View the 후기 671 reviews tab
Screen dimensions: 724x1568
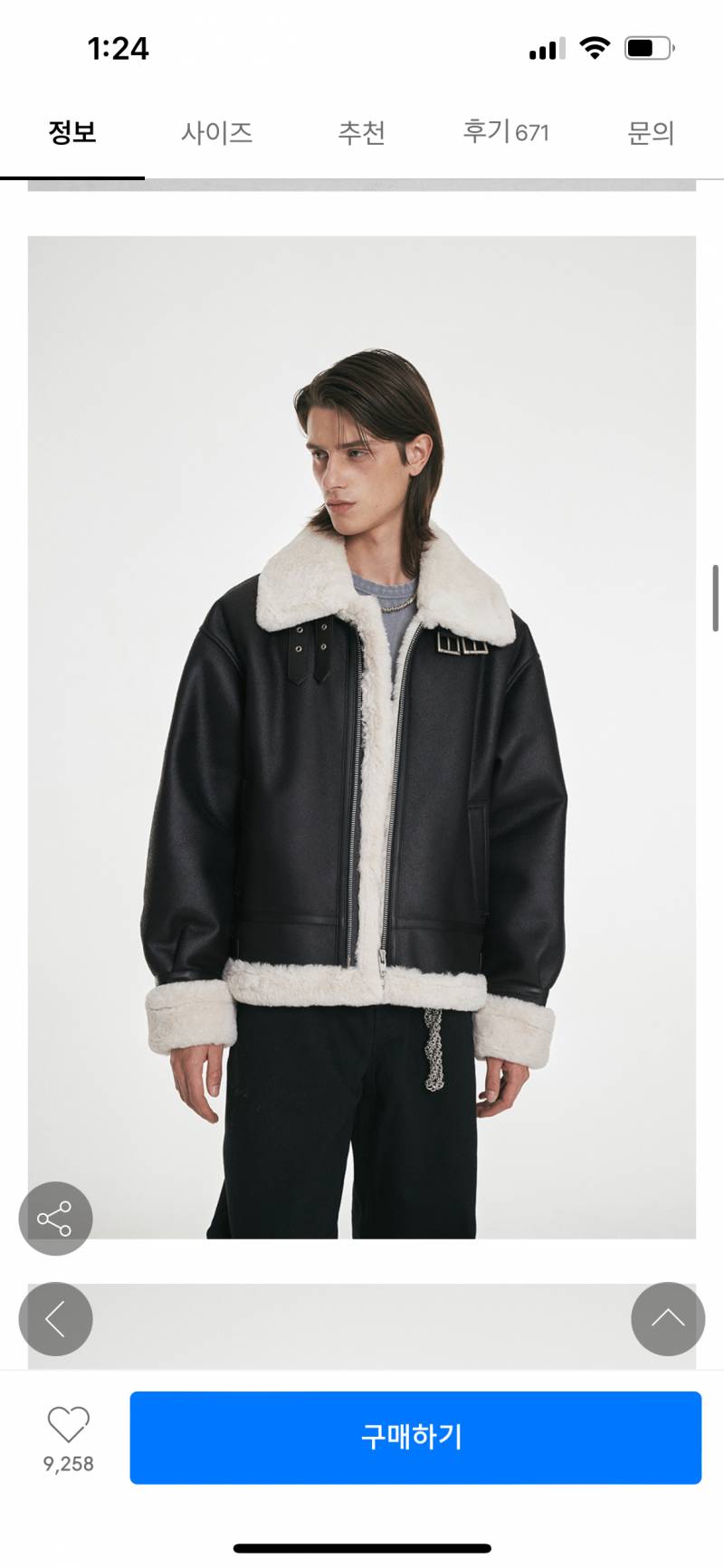pyautogui.click(x=506, y=133)
